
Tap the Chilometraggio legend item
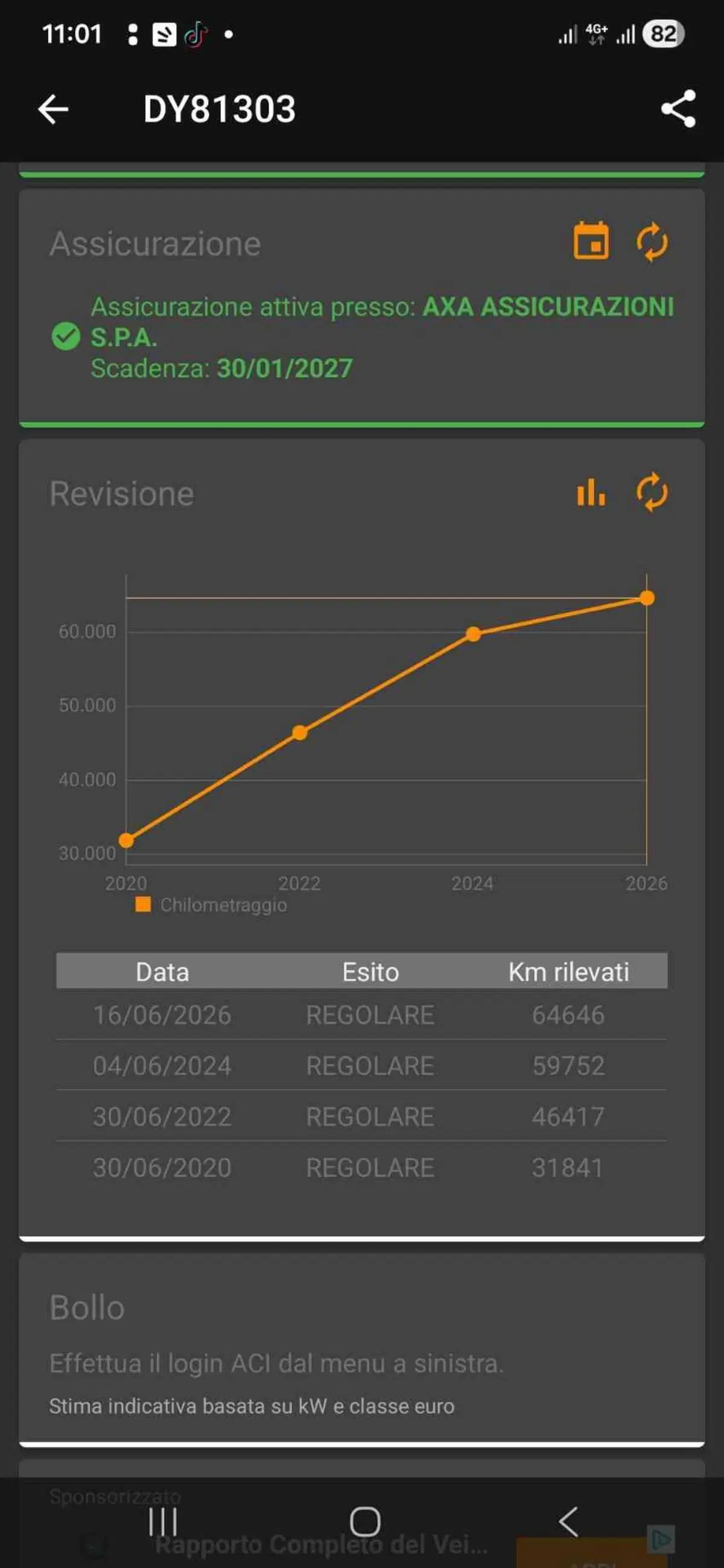point(211,905)
